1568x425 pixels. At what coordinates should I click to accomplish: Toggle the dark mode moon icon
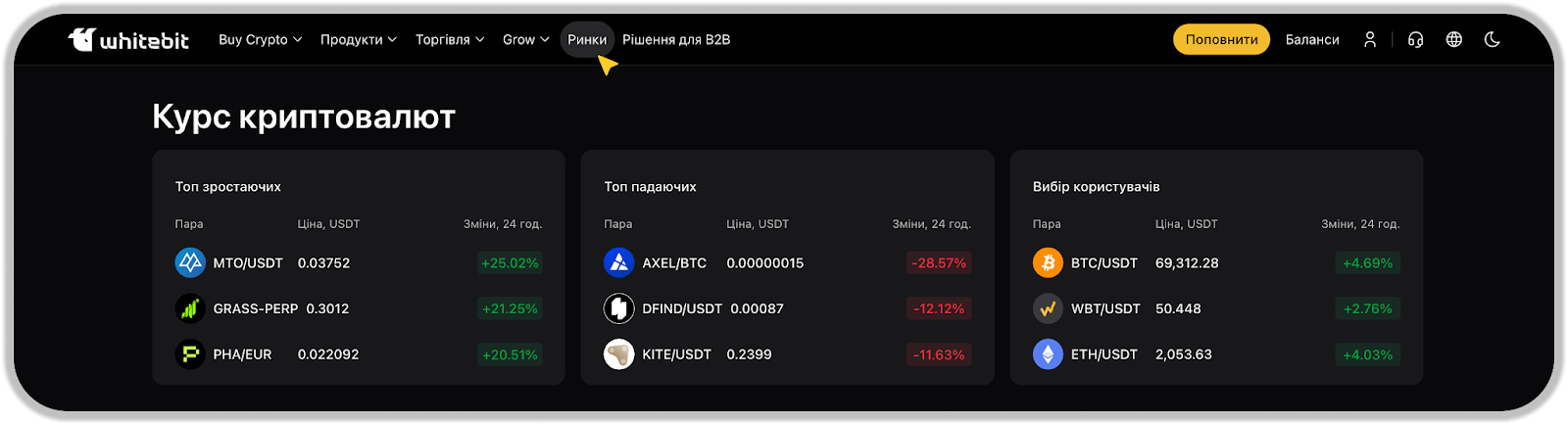pos(1493,40)
